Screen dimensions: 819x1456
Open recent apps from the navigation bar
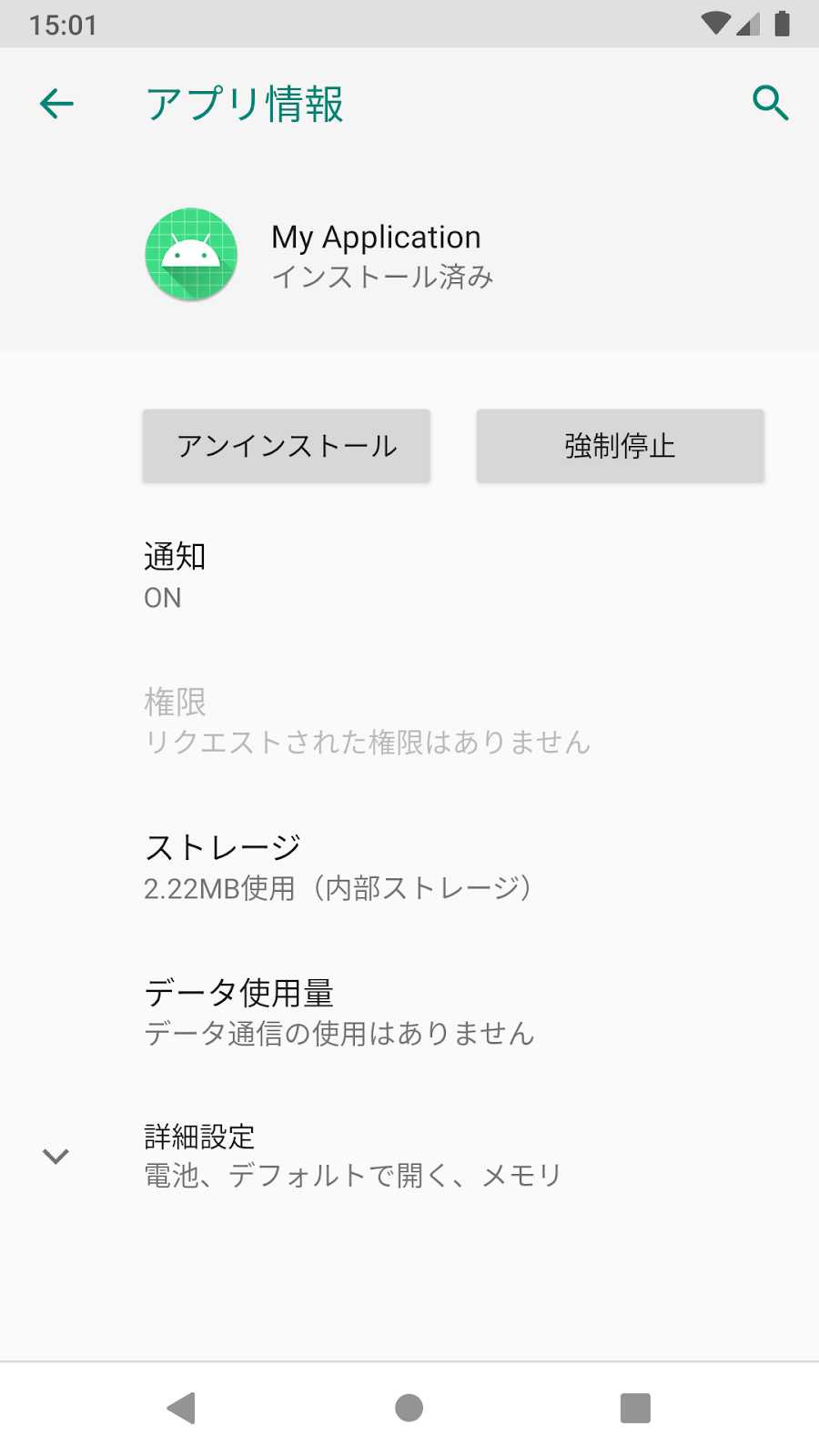click(635, 1408)
